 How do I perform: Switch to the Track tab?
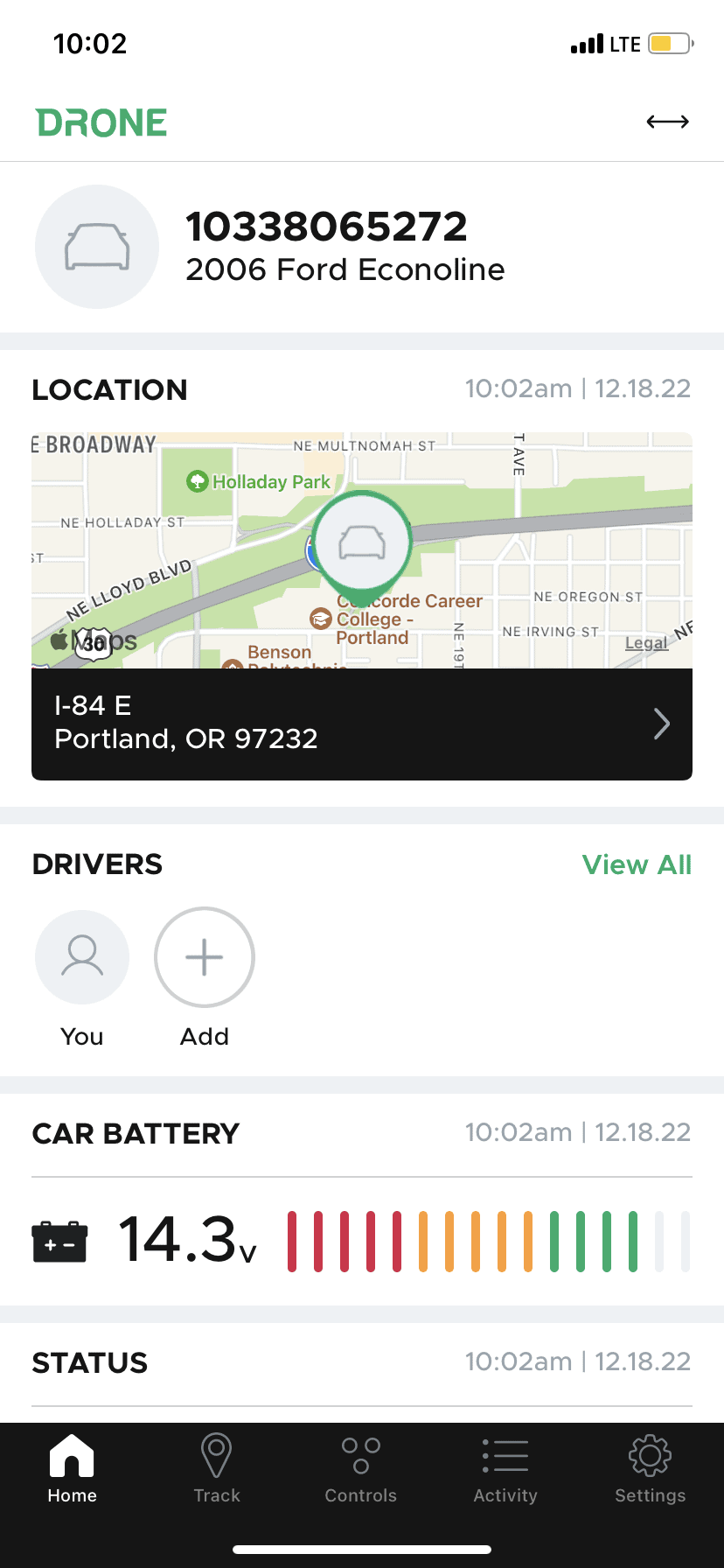217,1469
